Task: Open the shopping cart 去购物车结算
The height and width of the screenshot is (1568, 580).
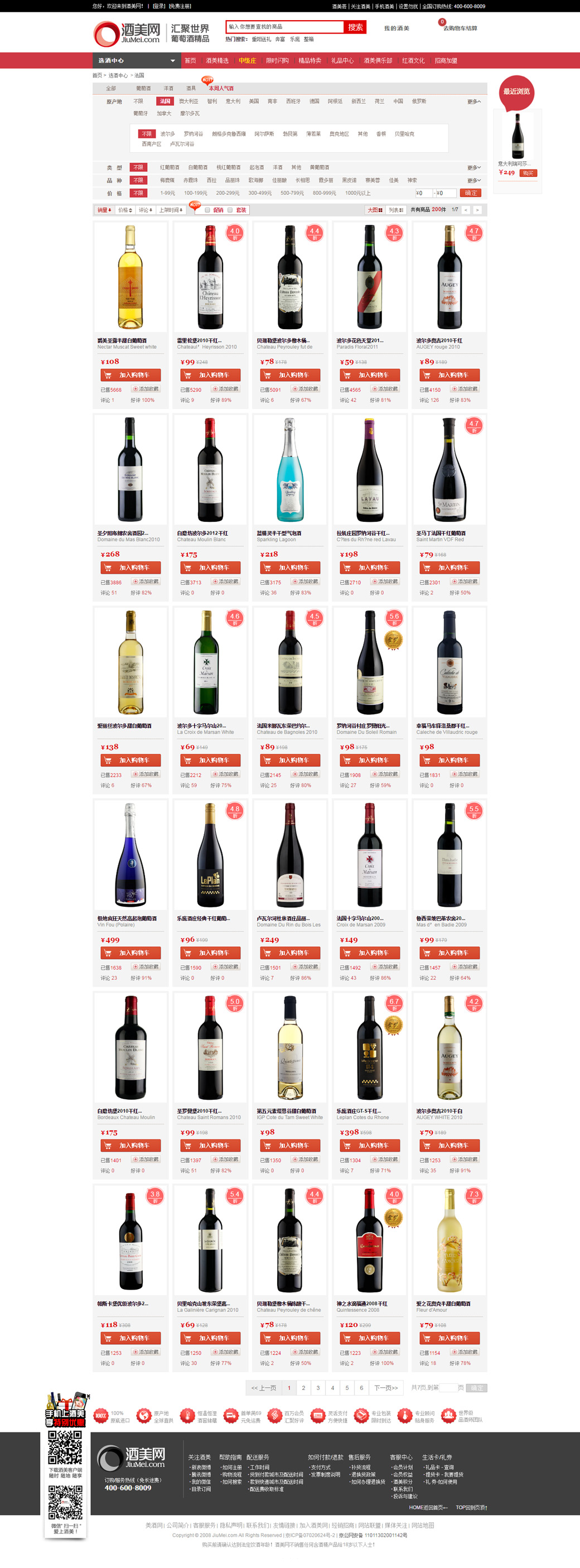Action: 460,28
